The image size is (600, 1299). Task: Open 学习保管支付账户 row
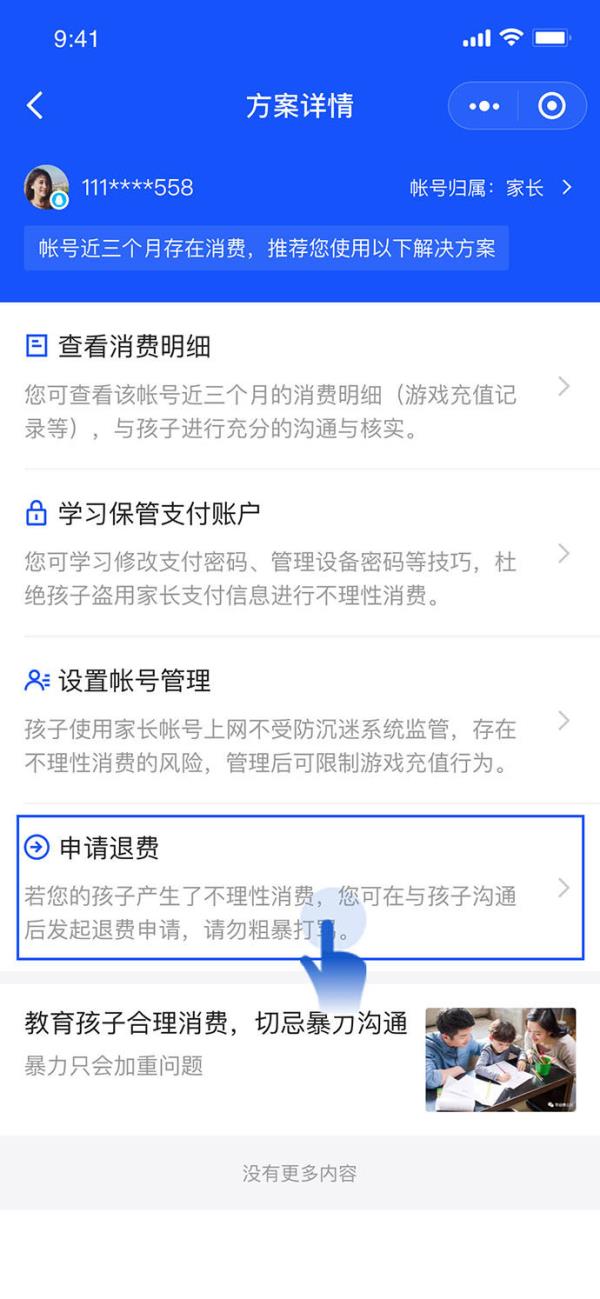click(x=298, y=553)
